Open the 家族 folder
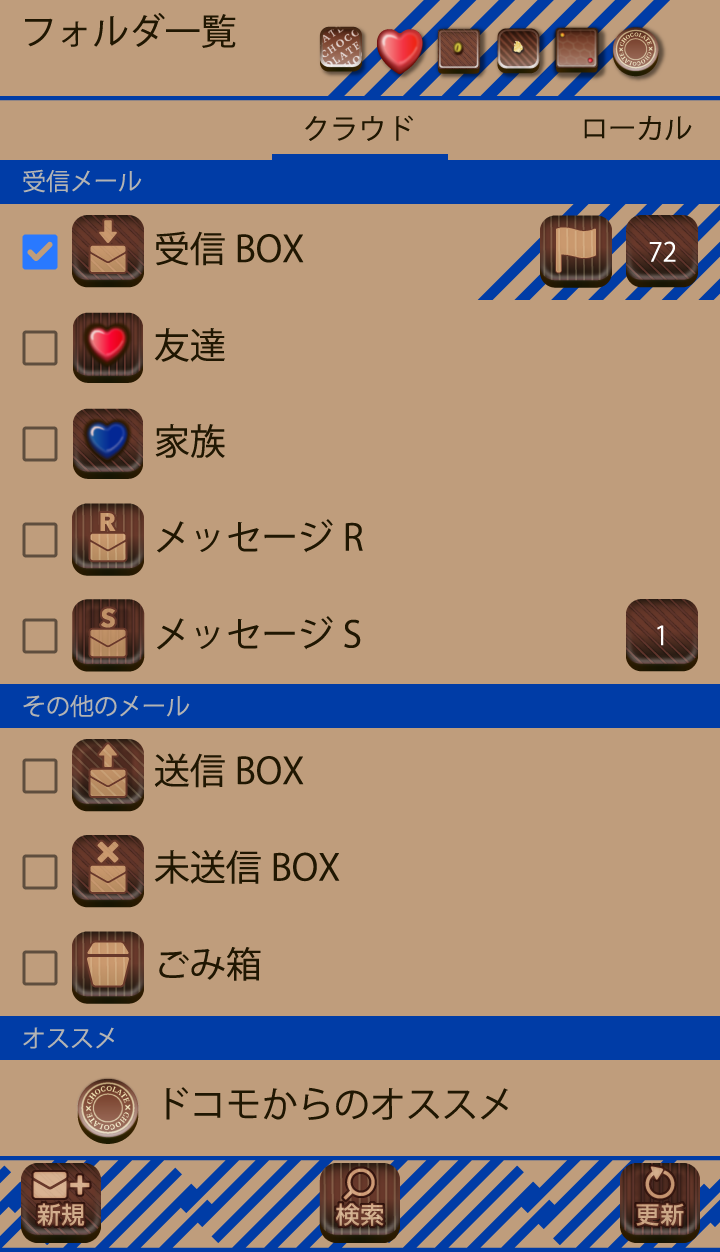Viewport: 720px width, 1252px height. pos(190,443)
